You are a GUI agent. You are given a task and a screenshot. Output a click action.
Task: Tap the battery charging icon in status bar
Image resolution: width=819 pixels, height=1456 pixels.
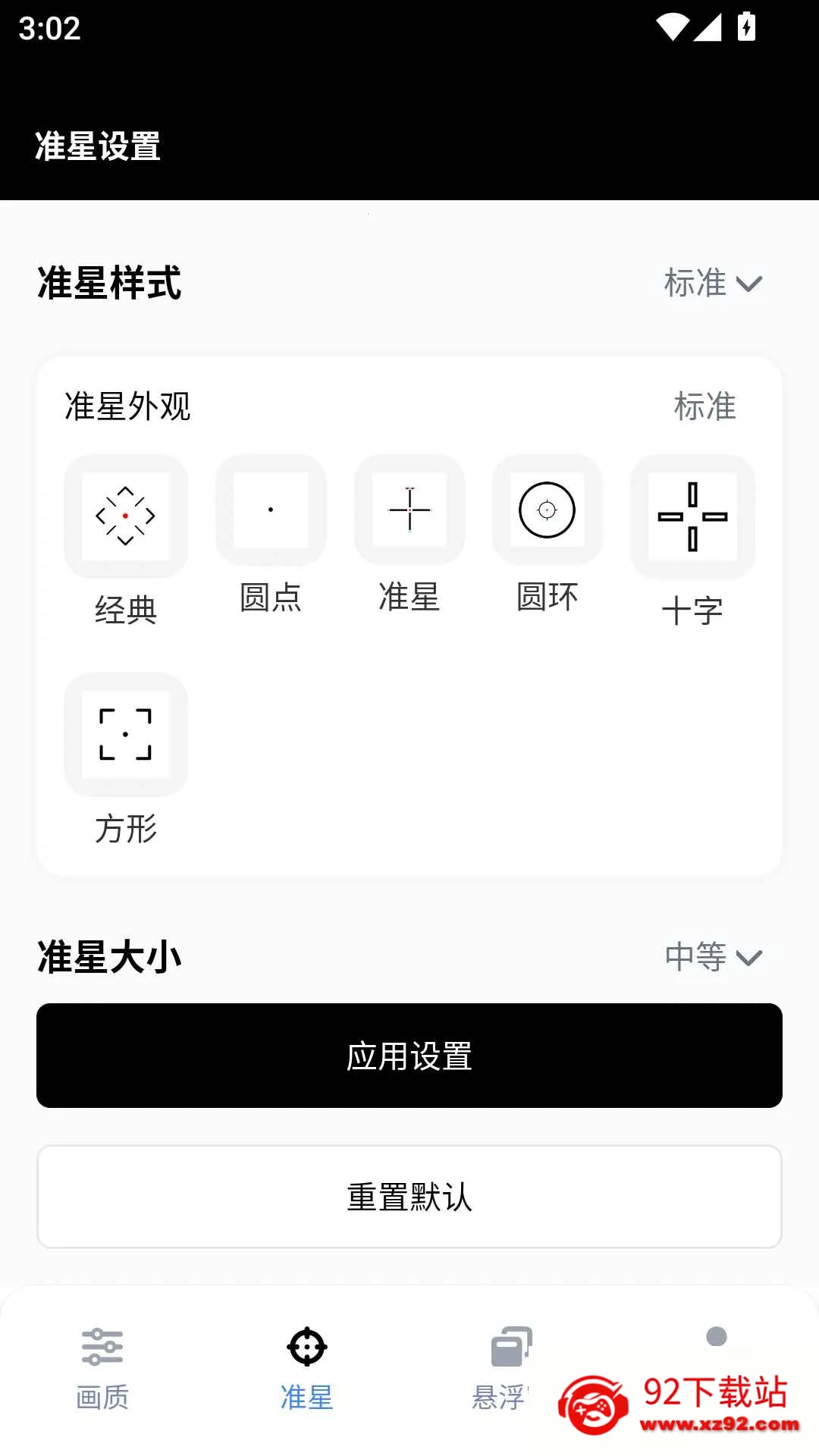tap(745, 25)
